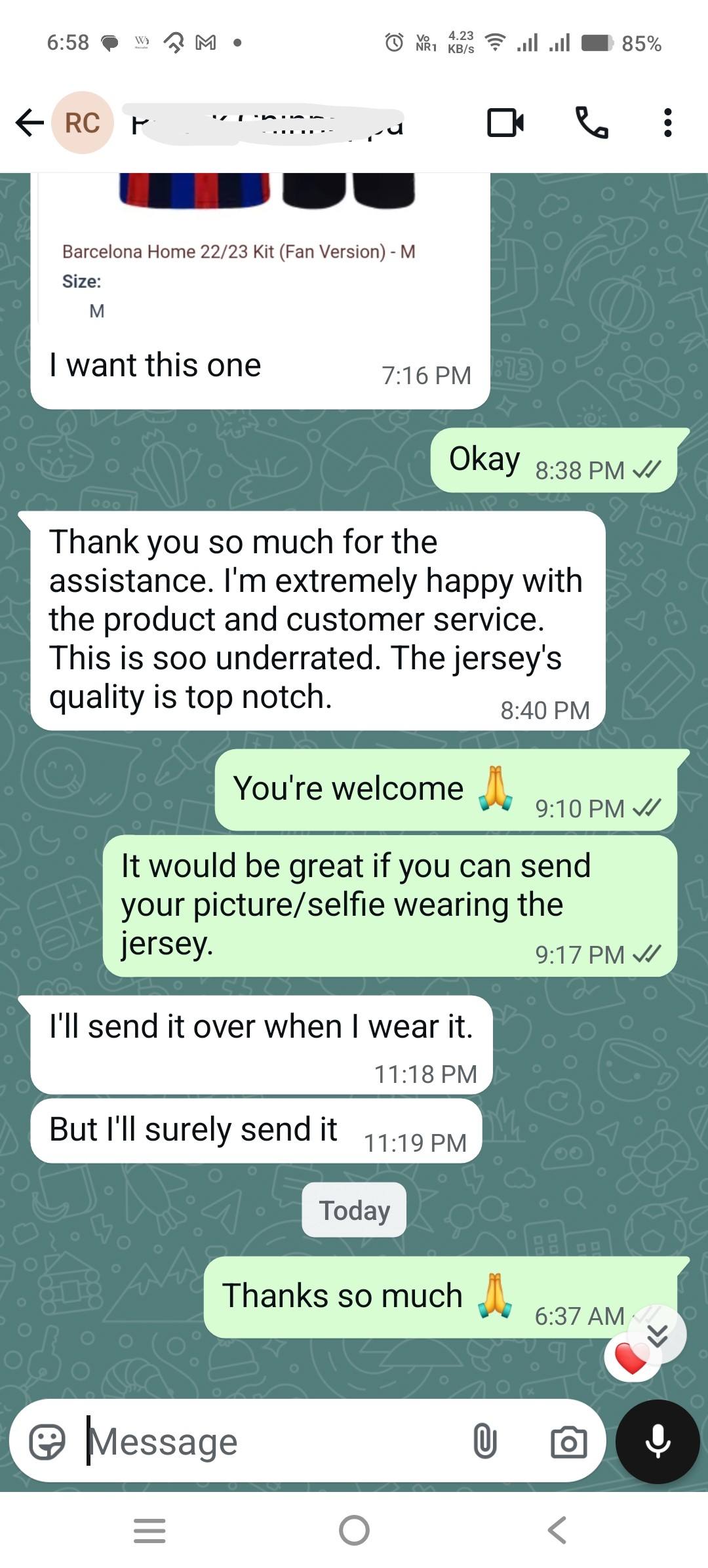Tap the microphone voice message button

658,1442
